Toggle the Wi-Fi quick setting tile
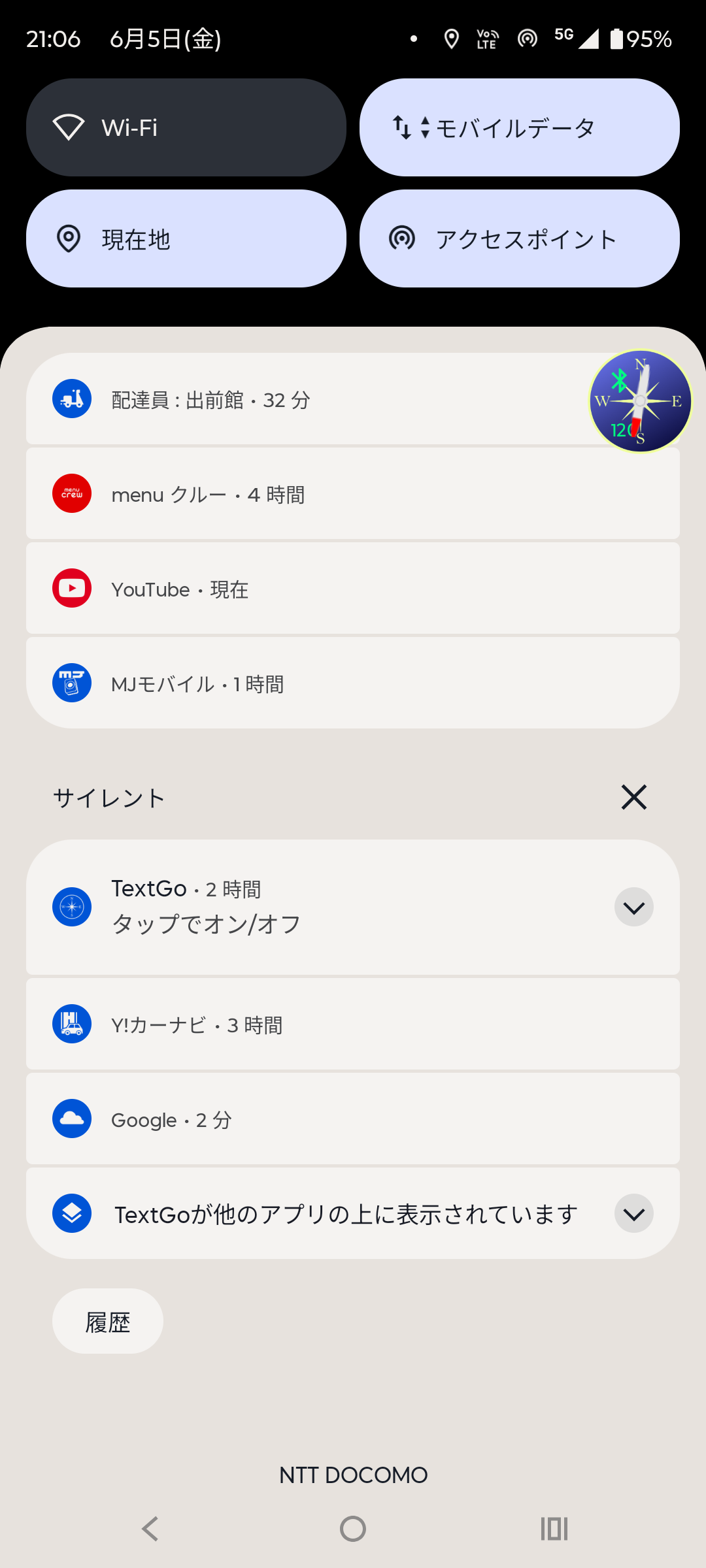Screen dimensions: 706x1568 tap(186, 127)
